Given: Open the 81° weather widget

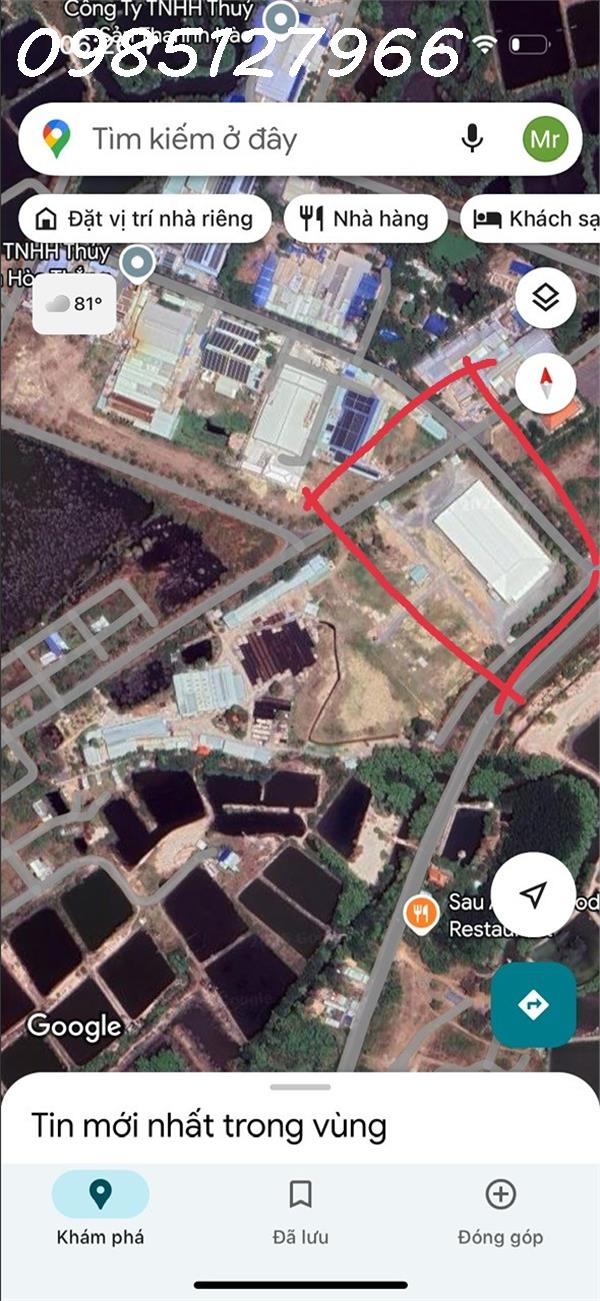Looking at the screenshot, I should [x=75, y=304].
